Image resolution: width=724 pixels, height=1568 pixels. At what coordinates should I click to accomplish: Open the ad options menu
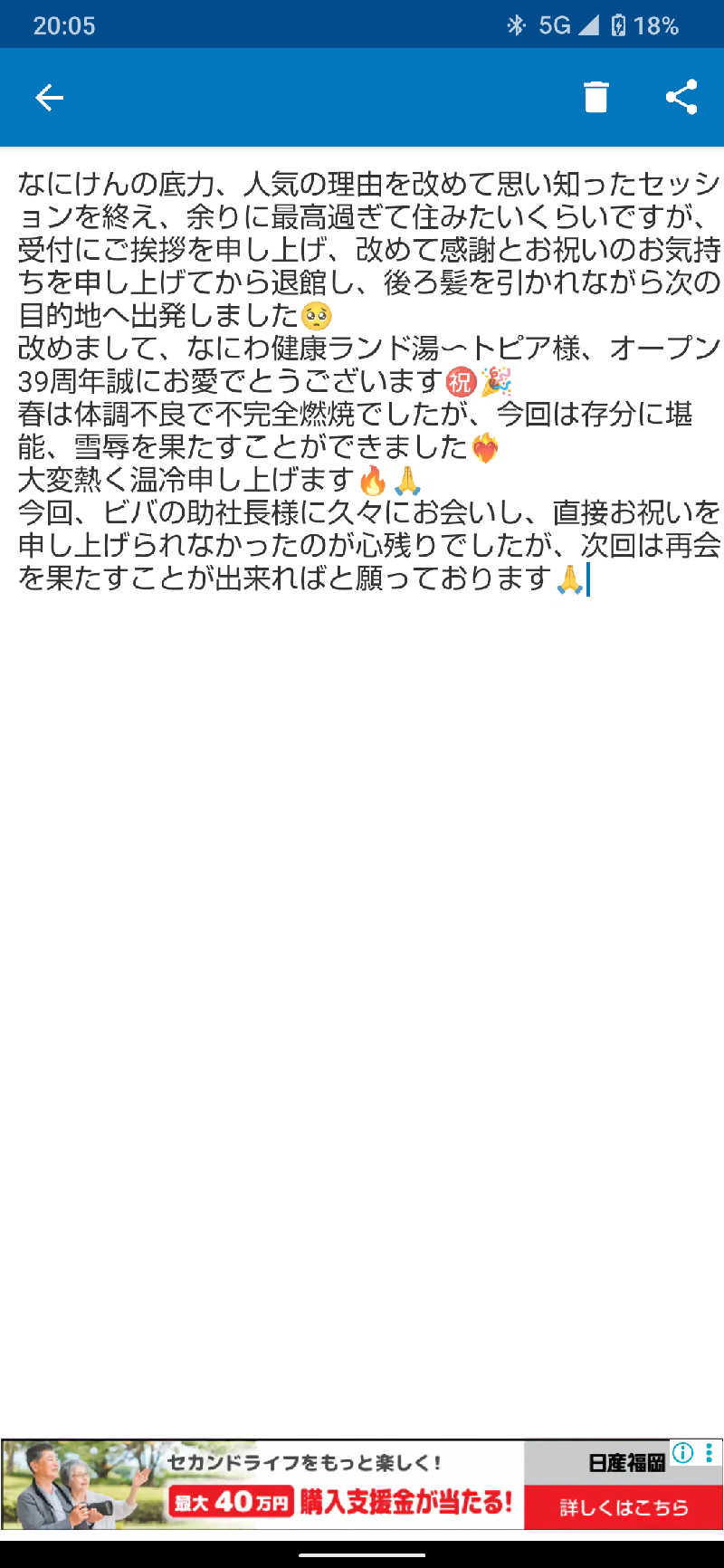tap(710, 1453)
